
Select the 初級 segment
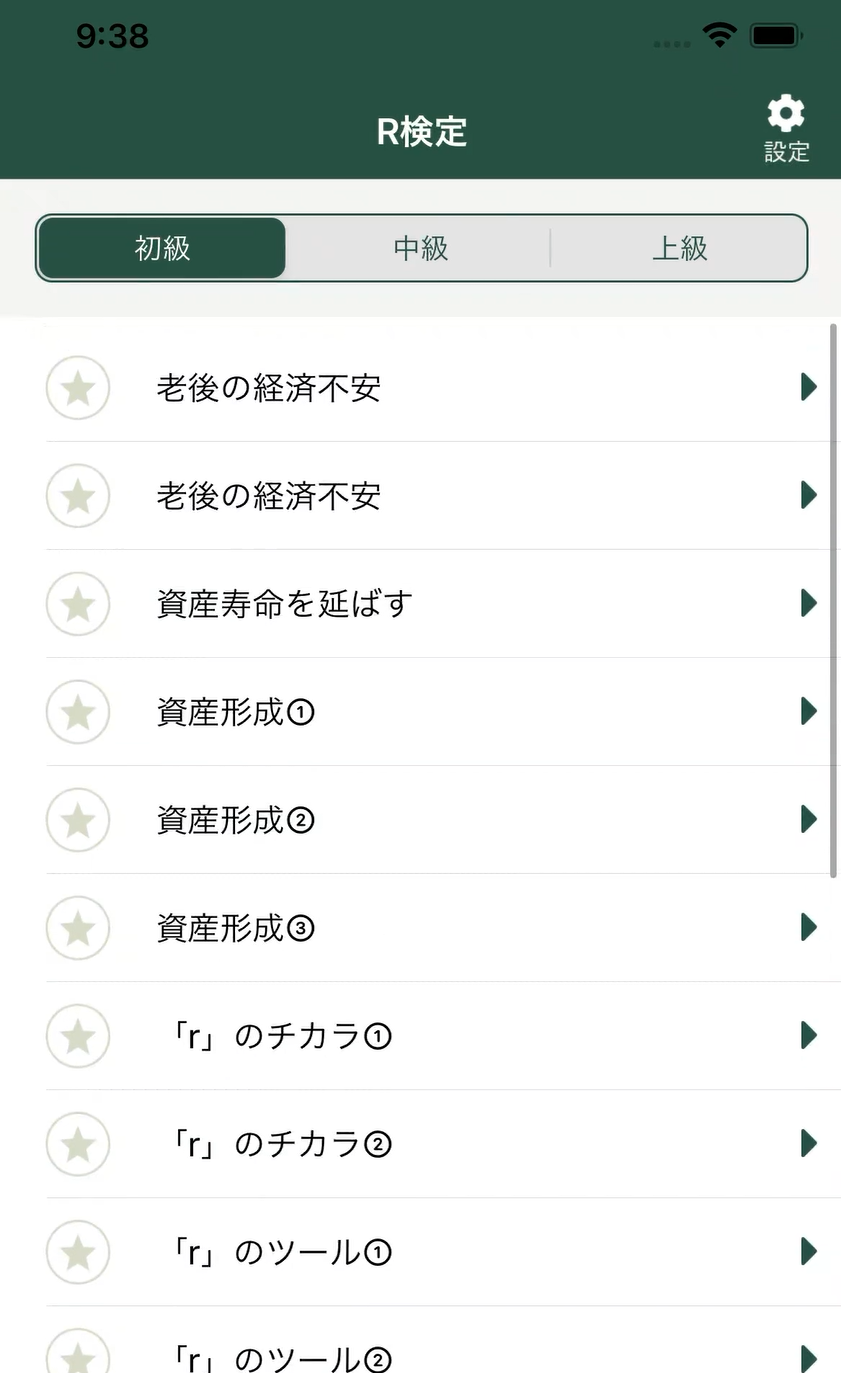point(162,248)
